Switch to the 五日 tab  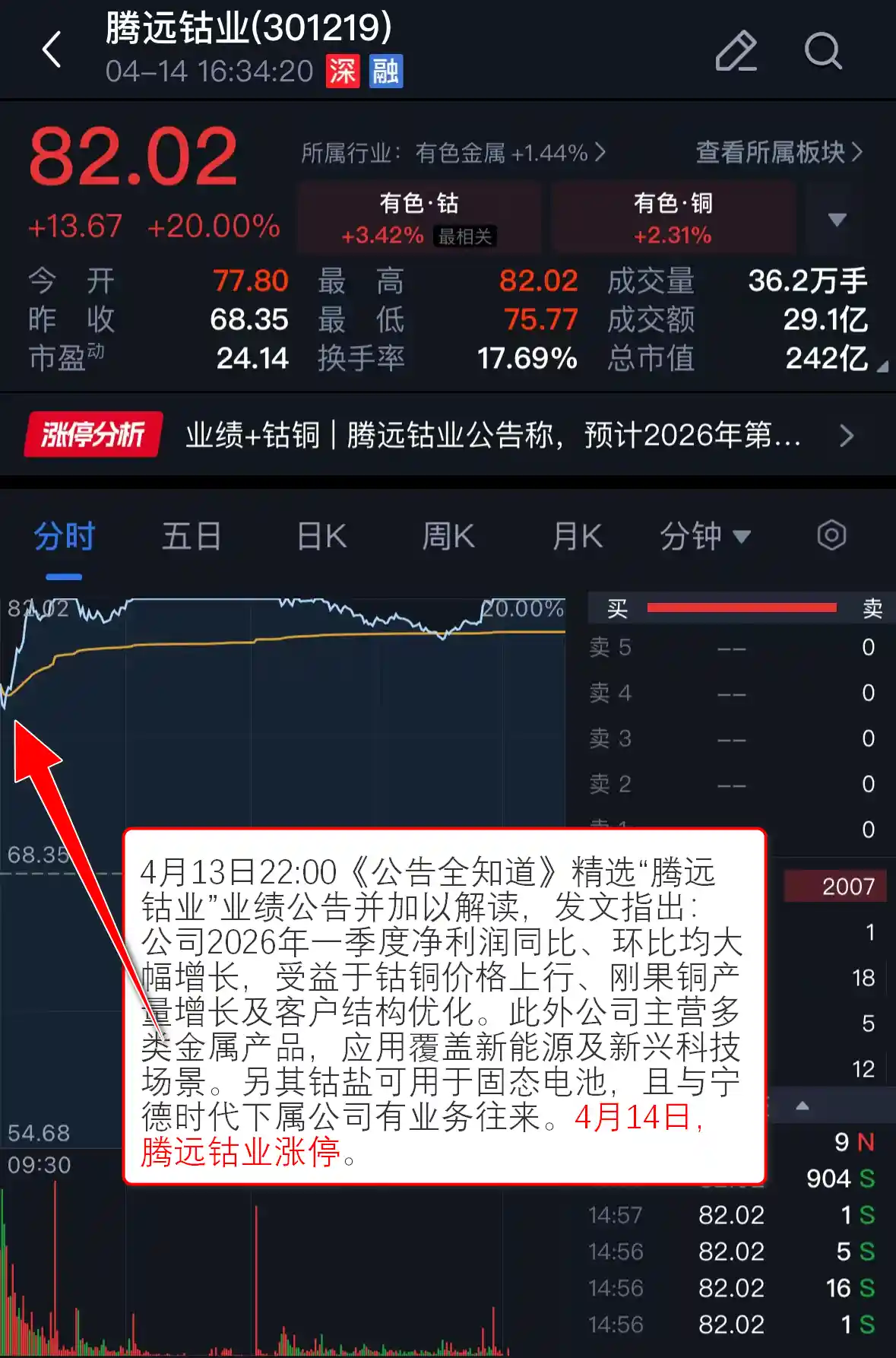[191, 535]
